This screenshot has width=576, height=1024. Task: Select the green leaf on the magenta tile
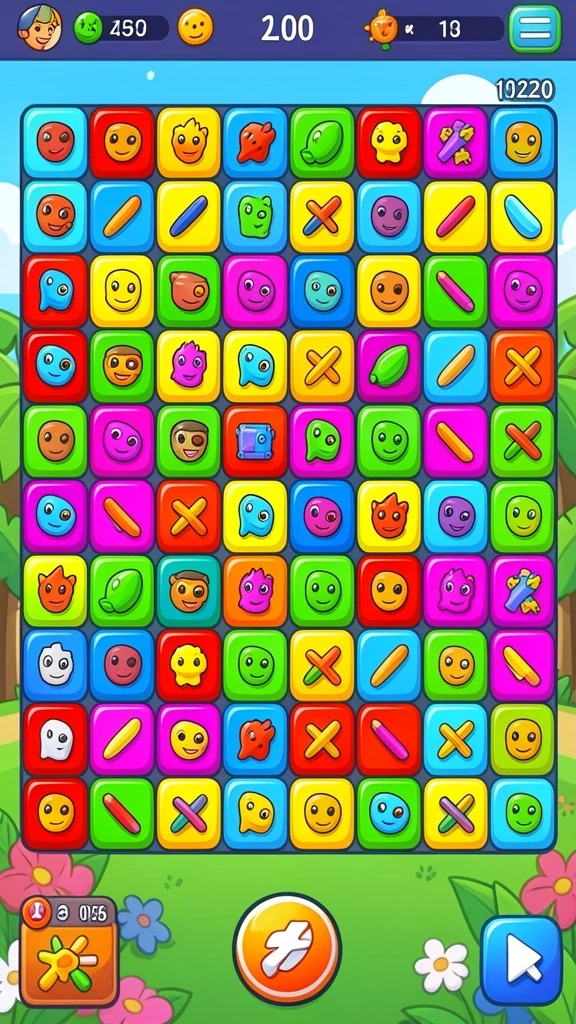point(389,366)
